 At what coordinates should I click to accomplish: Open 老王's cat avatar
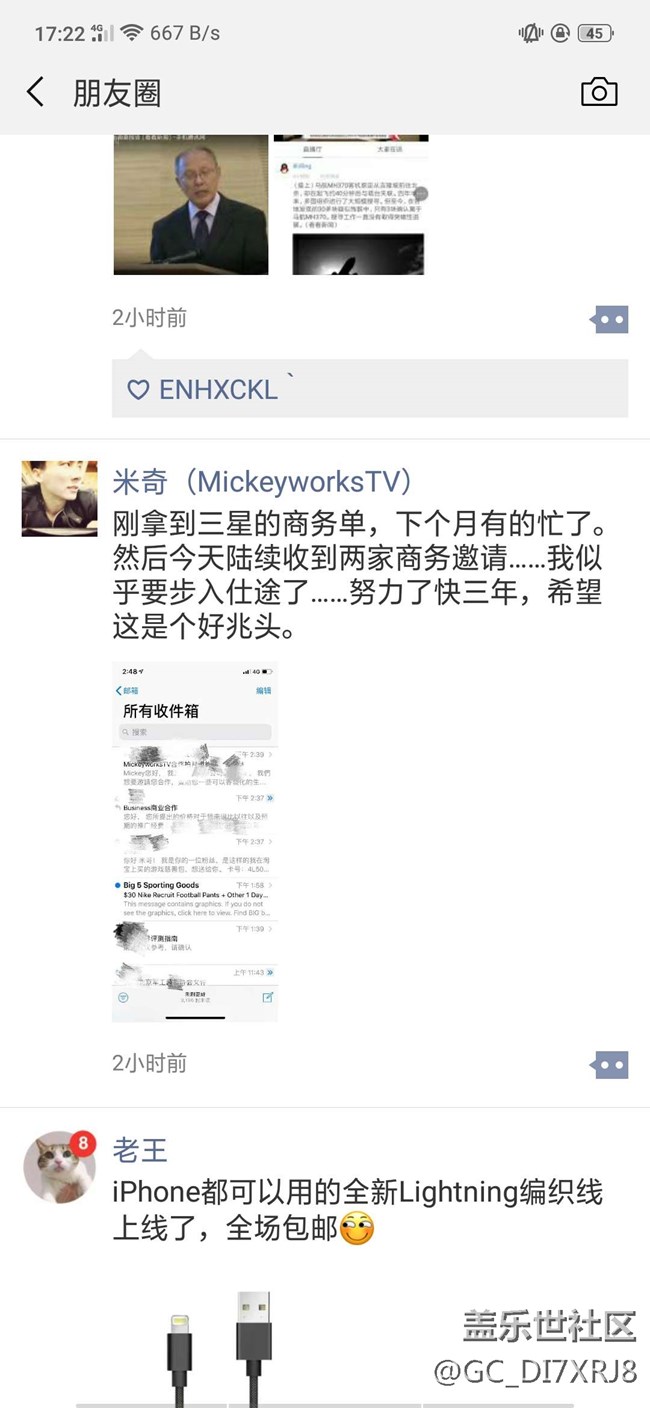click(60, 1167)
